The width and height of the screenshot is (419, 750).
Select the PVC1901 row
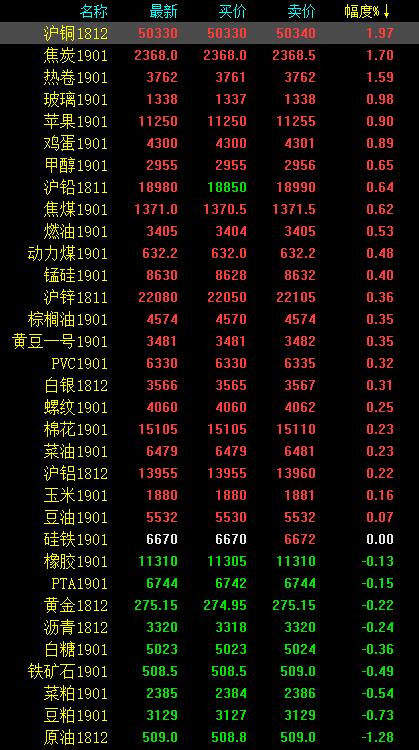point(210,363)
